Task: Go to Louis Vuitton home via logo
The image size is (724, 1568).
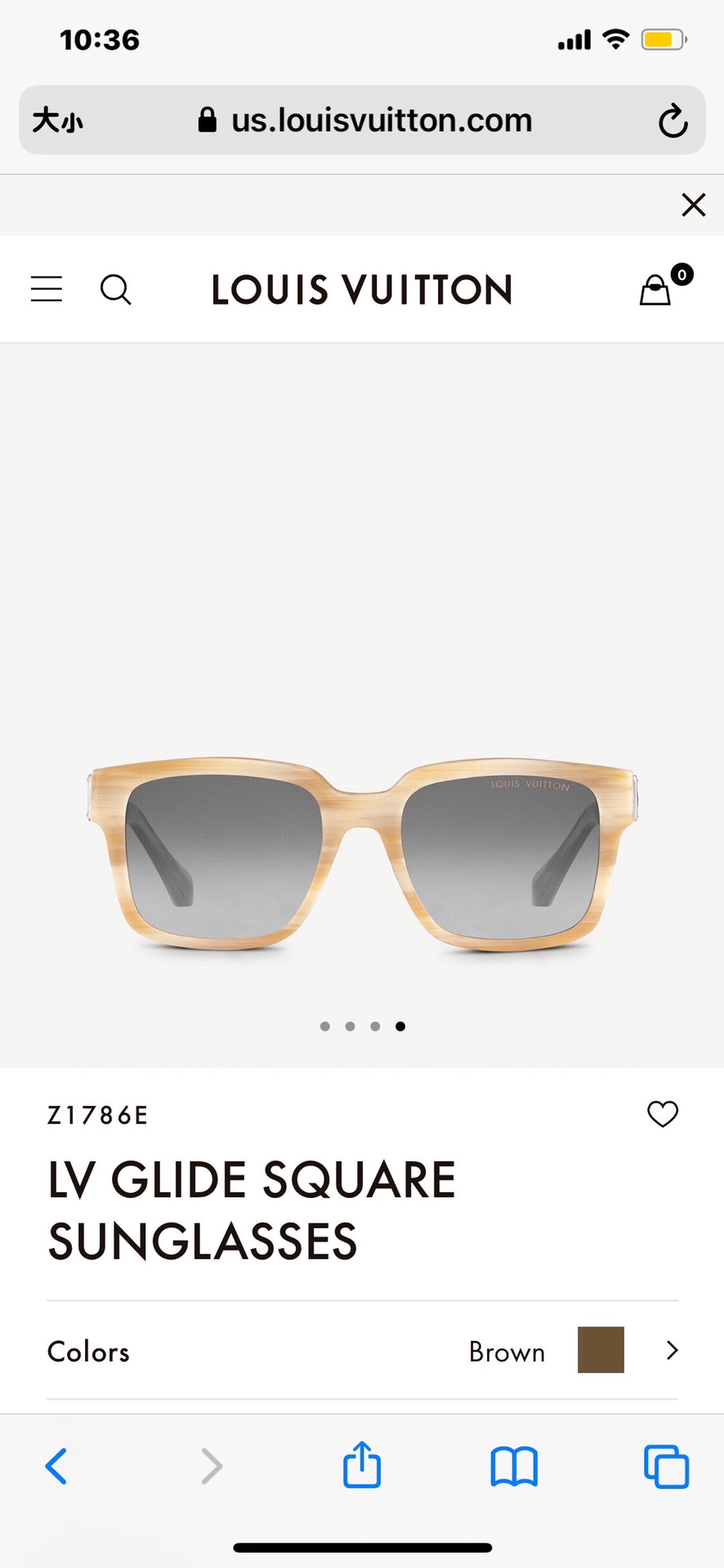Action: click(362, 290)
